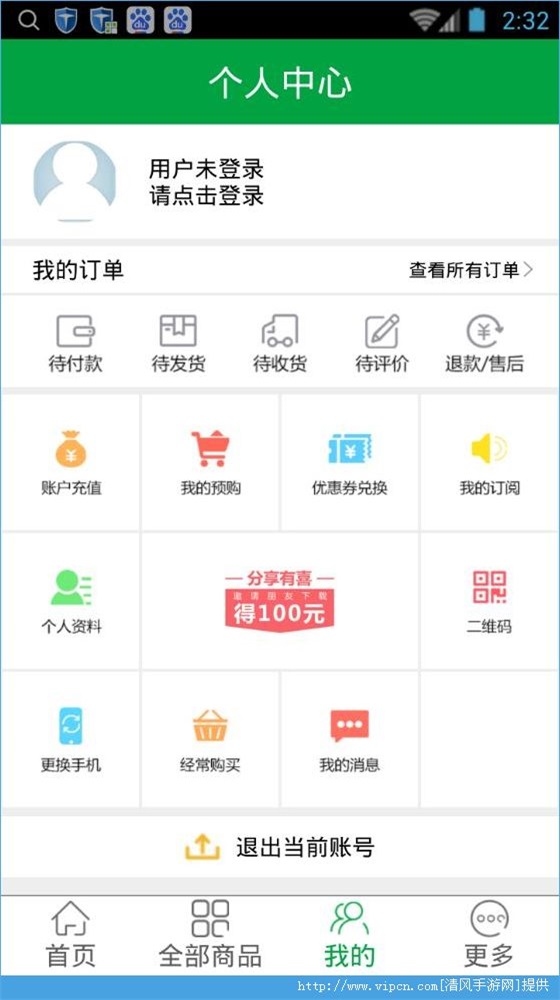The image size is (560, 1000).
Task: Open 账户充值 tile
Action: pyautogui.click(x=71, y=462)
